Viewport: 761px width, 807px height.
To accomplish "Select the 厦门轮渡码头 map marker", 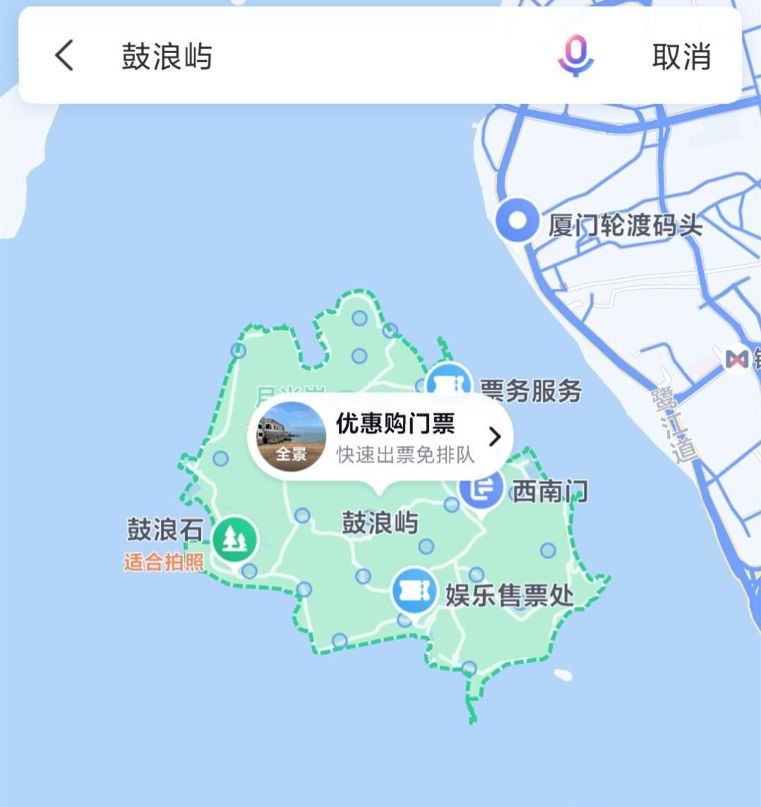I will click(518, 222).
